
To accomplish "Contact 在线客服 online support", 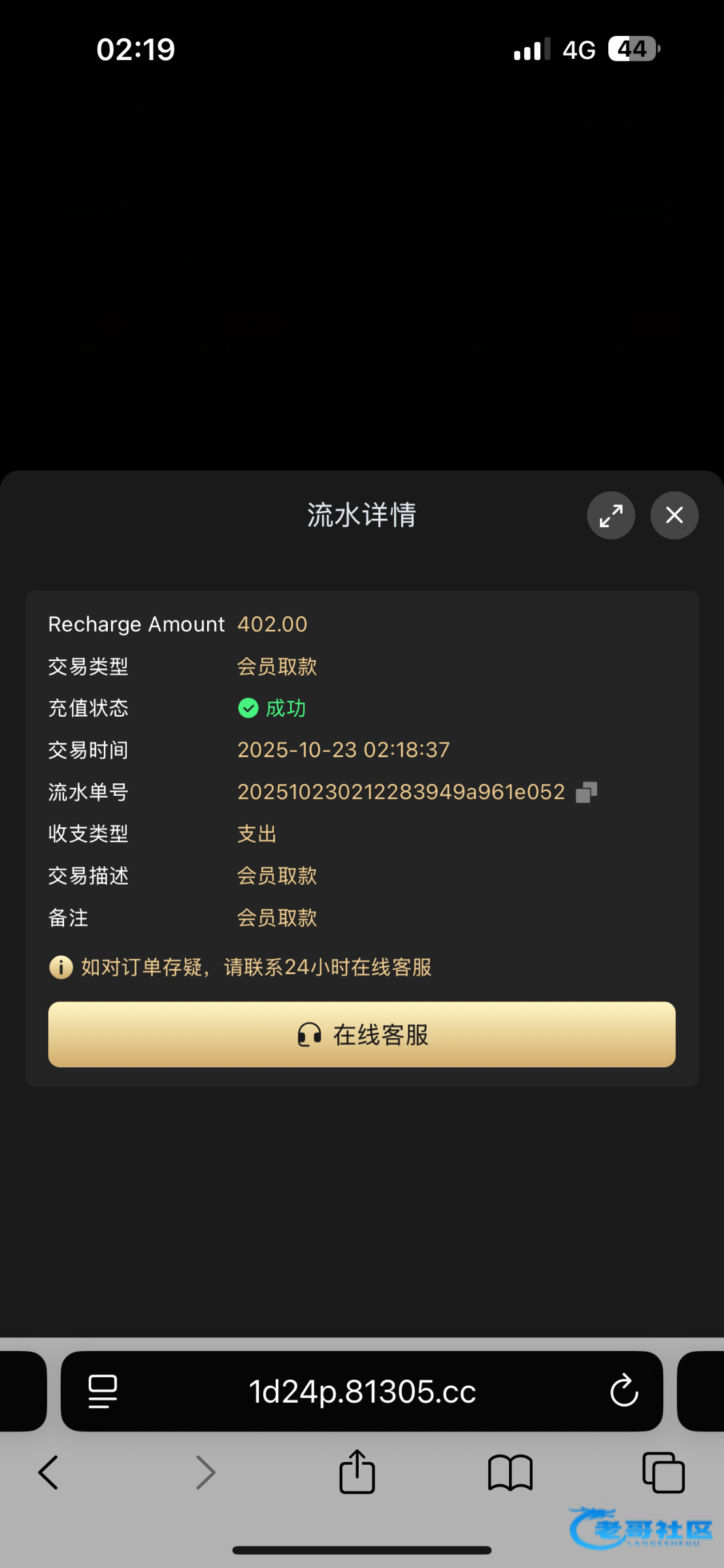I will (362, 1035).
